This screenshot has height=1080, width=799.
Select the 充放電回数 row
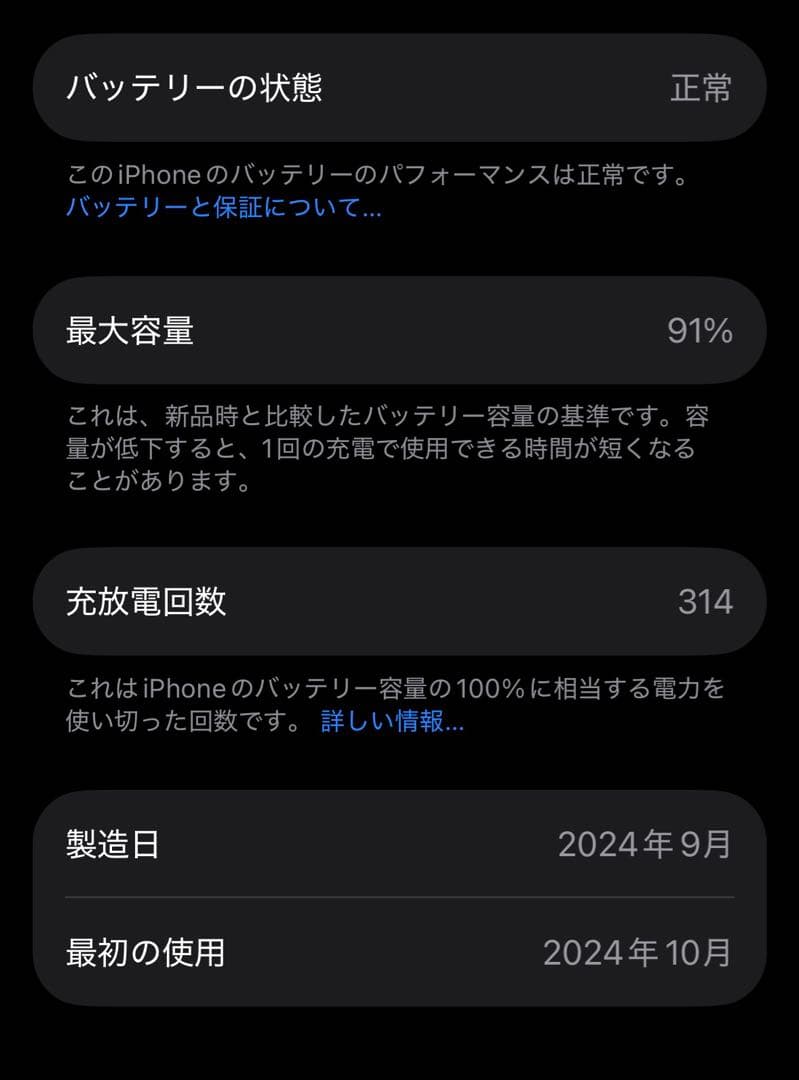pyautogui.click(x=400, y=601)
